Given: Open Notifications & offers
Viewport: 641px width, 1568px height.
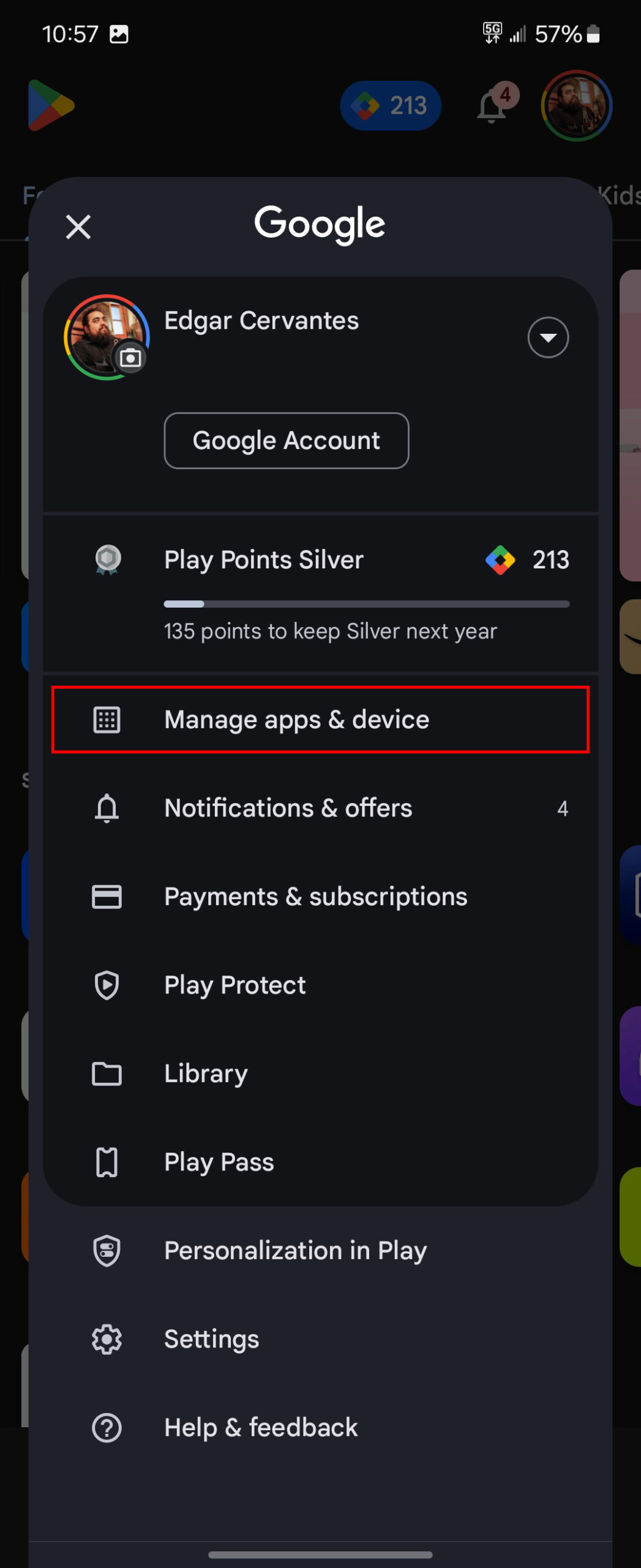Looking at the screenshot, I should (x=320, y=808).
